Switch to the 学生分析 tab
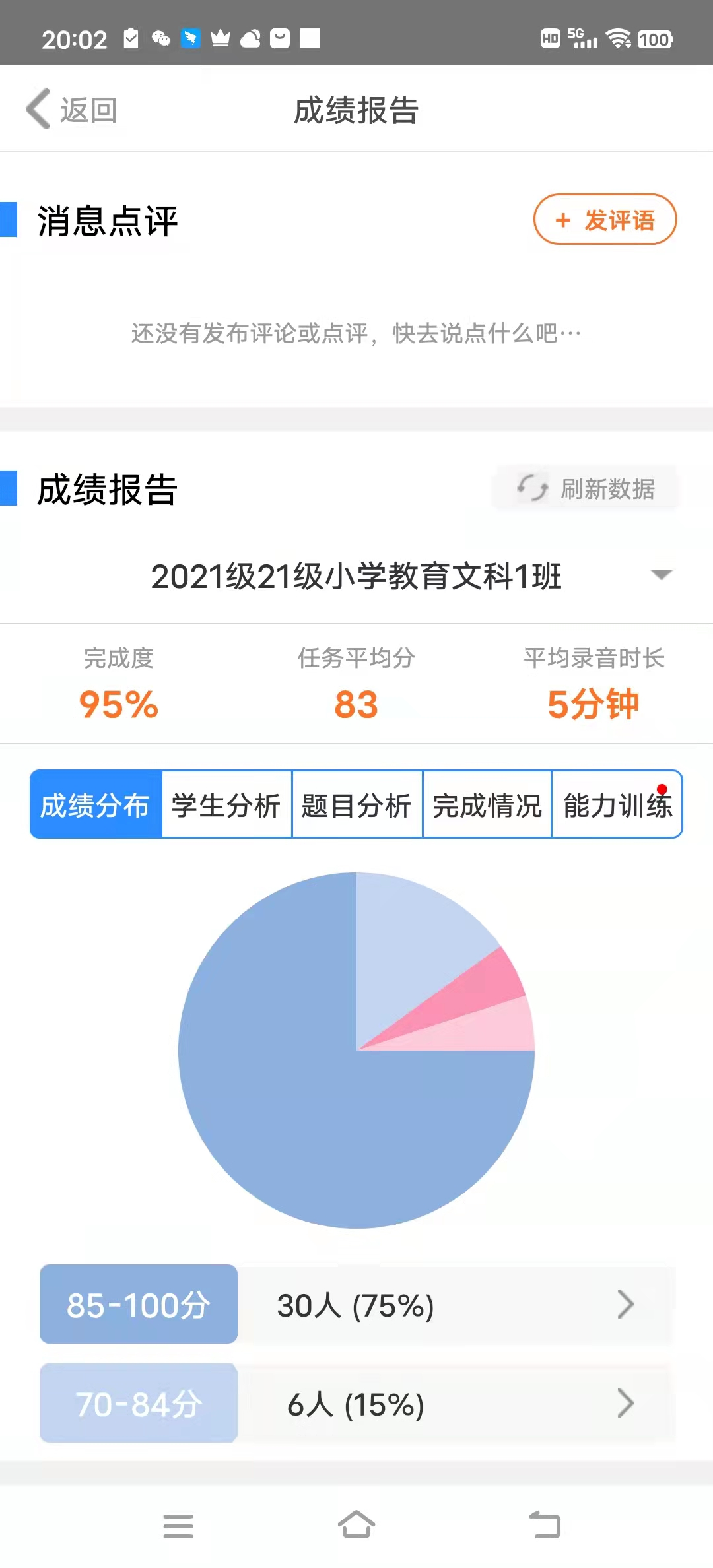Image resolution: width=713 pixels, height=1568 pixels. pyautogui.click(x=226, y=805)
